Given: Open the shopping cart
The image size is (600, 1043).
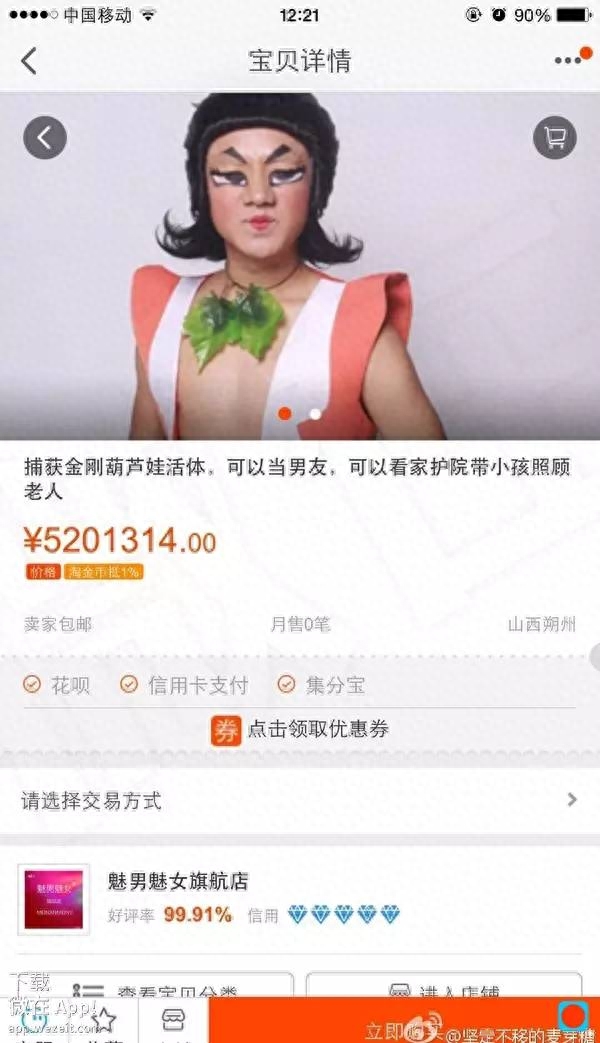Looking at the screenshot, I should click(554, 137).
